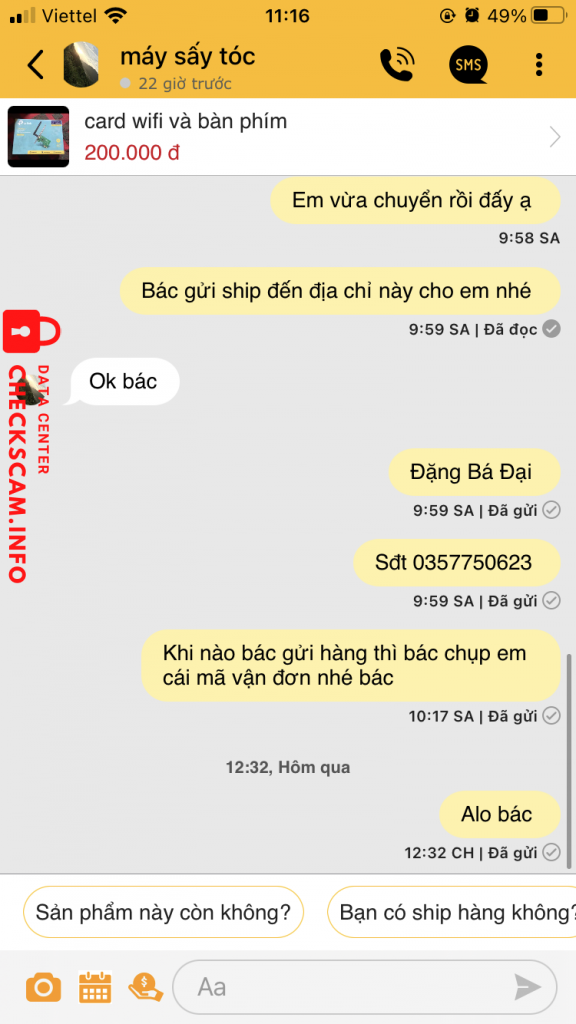Open máy sấy tóc seller profile avatar

[81, 64]
